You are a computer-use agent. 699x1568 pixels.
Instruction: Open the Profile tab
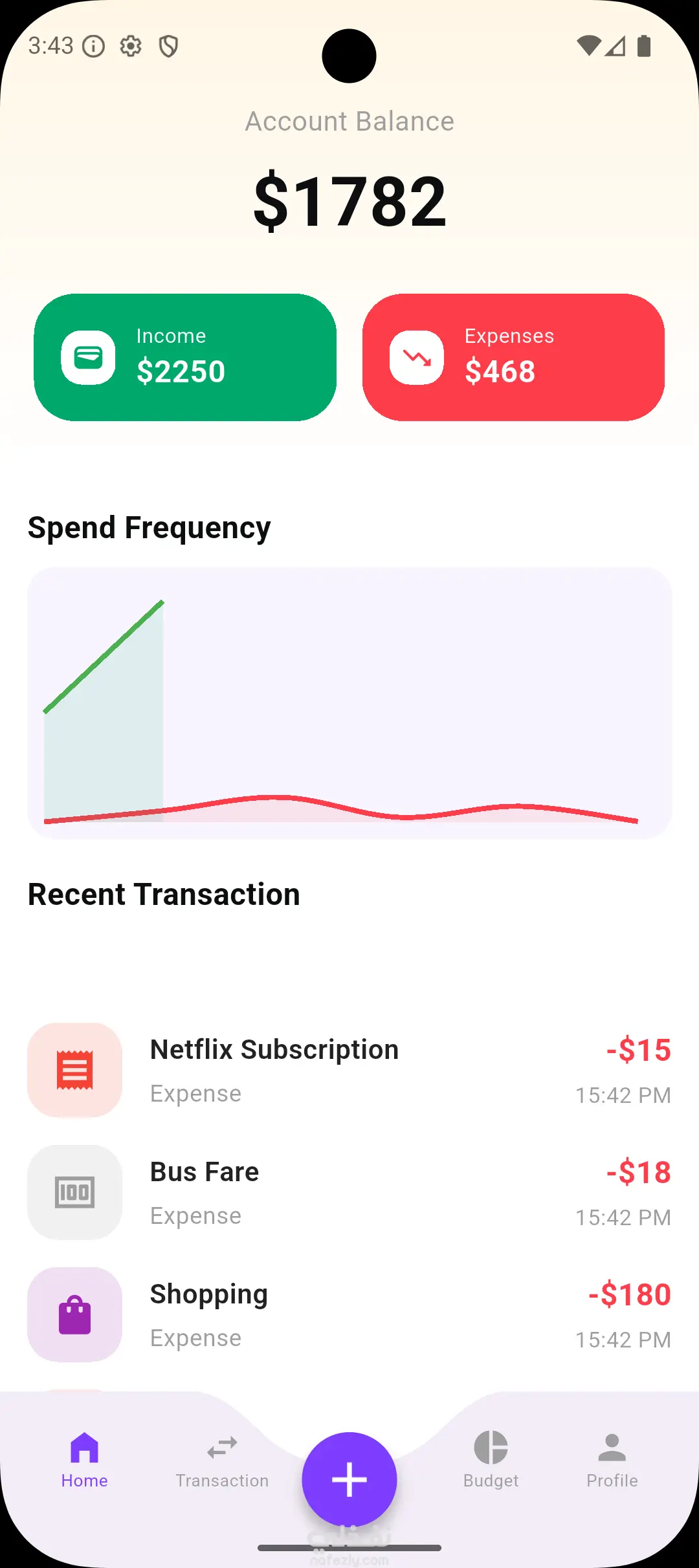click(x=612, y=1461)
